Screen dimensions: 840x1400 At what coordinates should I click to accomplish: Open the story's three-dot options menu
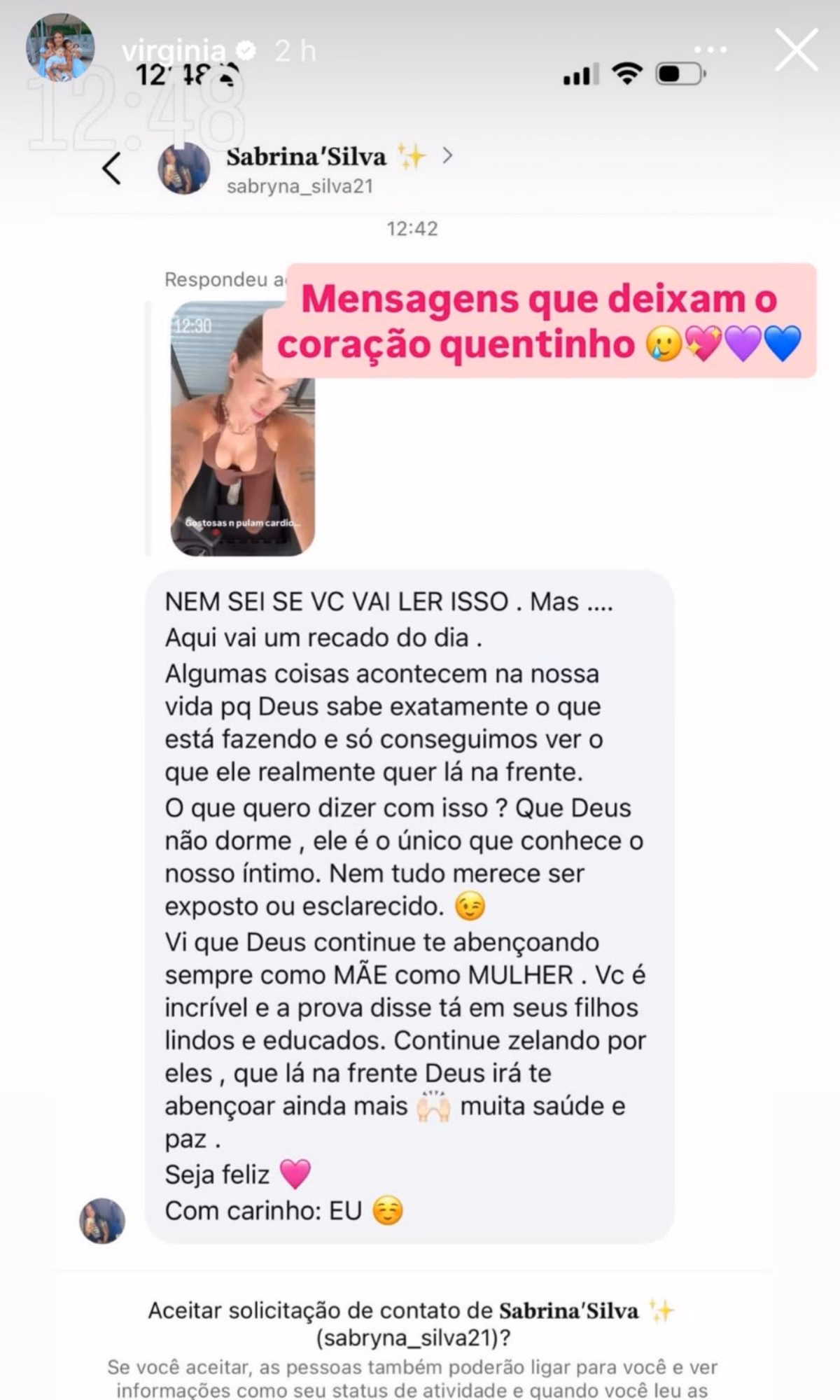710,50
